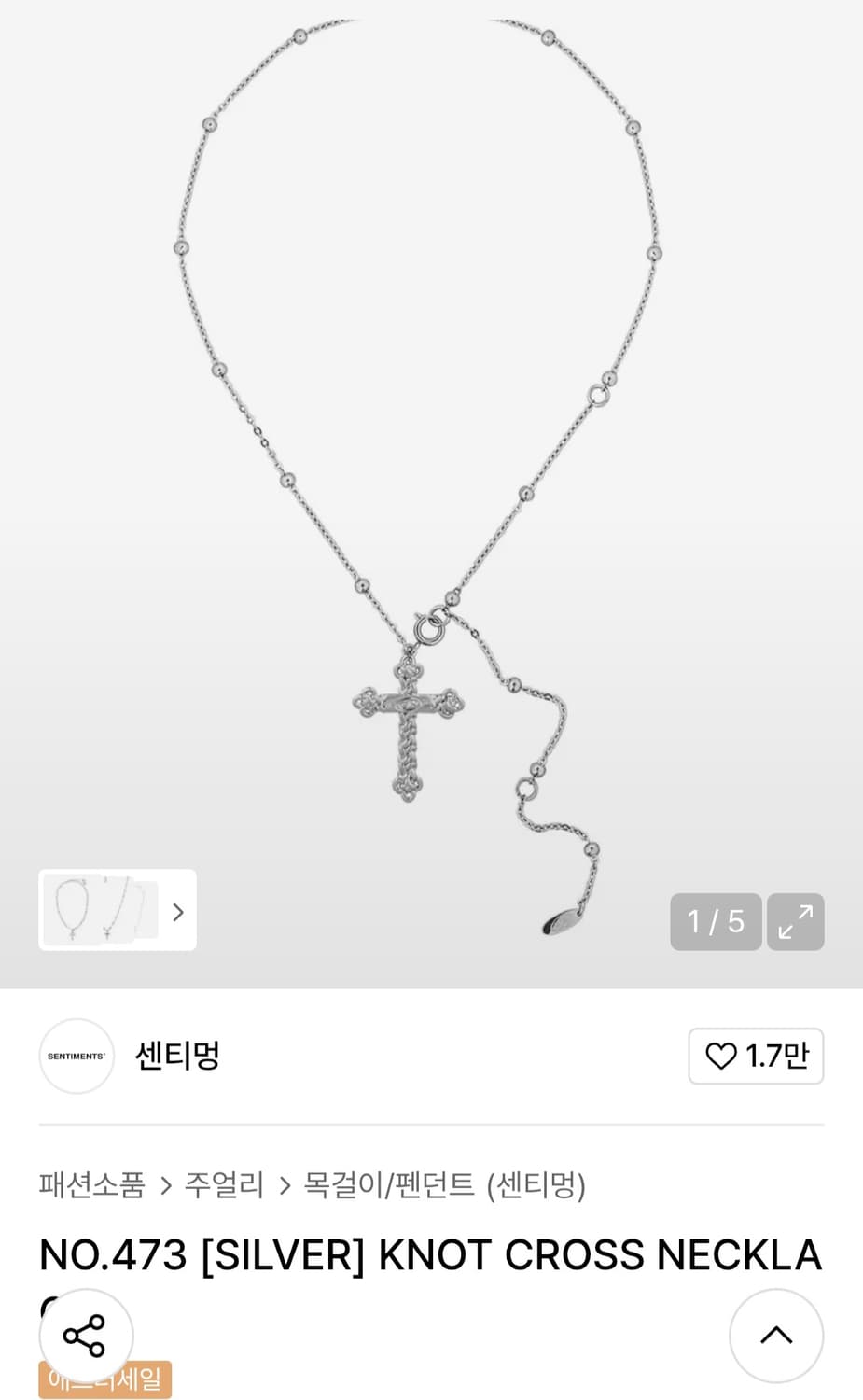
Task: Open the image thumbnail gallery strip
Action: coord(118,910)
